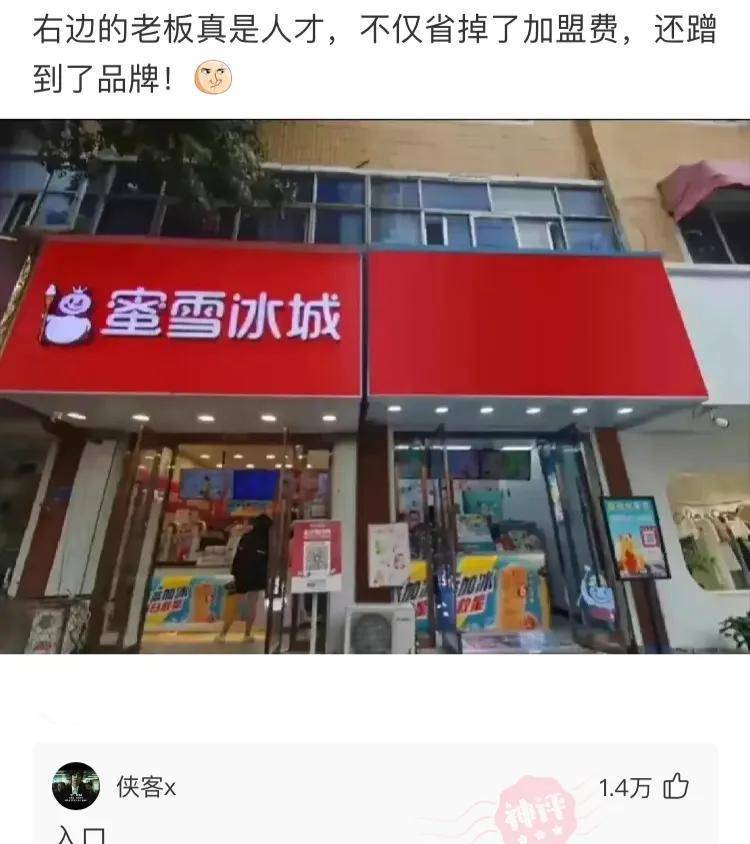Open 侠客x's profile avatar
The image size is (750, 844).
tap(76, 786)
